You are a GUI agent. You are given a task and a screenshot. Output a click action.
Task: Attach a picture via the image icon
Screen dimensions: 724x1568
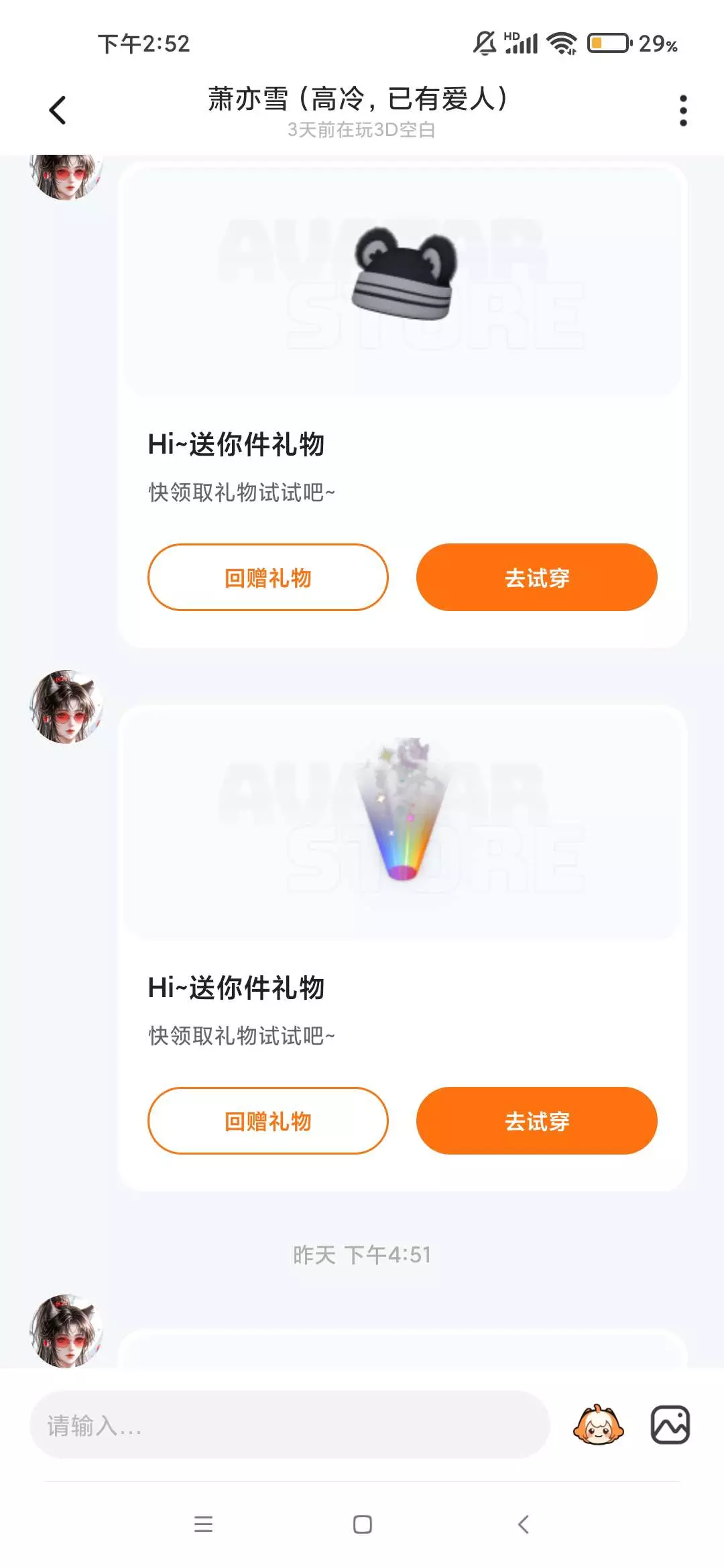tap(670, 1425)
